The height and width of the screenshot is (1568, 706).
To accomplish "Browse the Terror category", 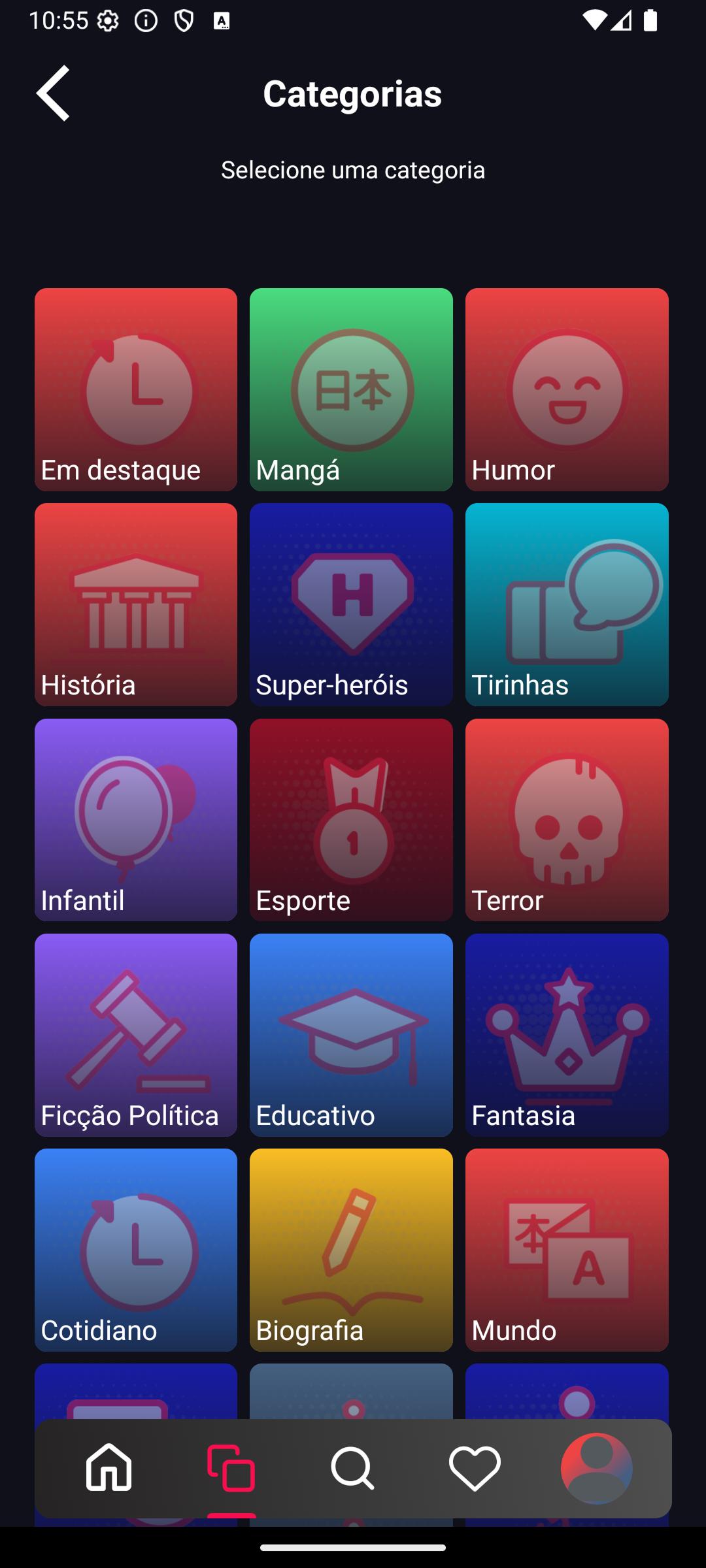I will click(567, 820).
